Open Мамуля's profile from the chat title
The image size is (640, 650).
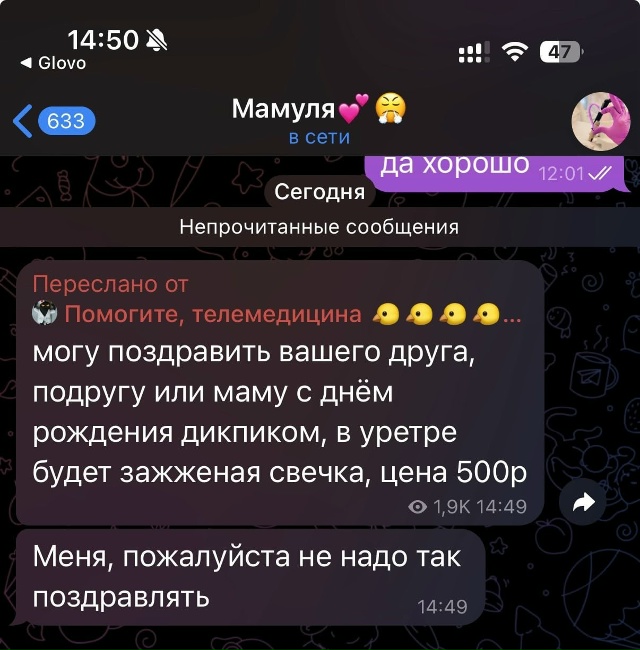(318, 109)
